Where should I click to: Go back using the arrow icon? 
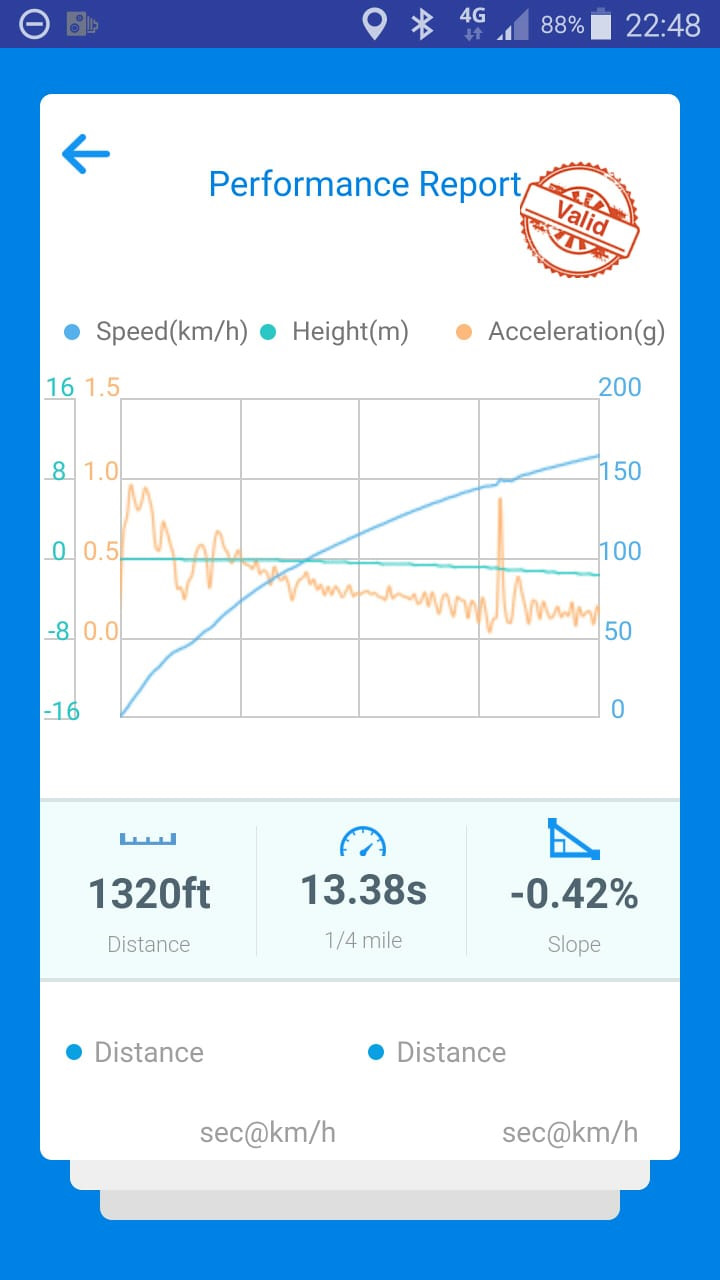pos(86,155)
